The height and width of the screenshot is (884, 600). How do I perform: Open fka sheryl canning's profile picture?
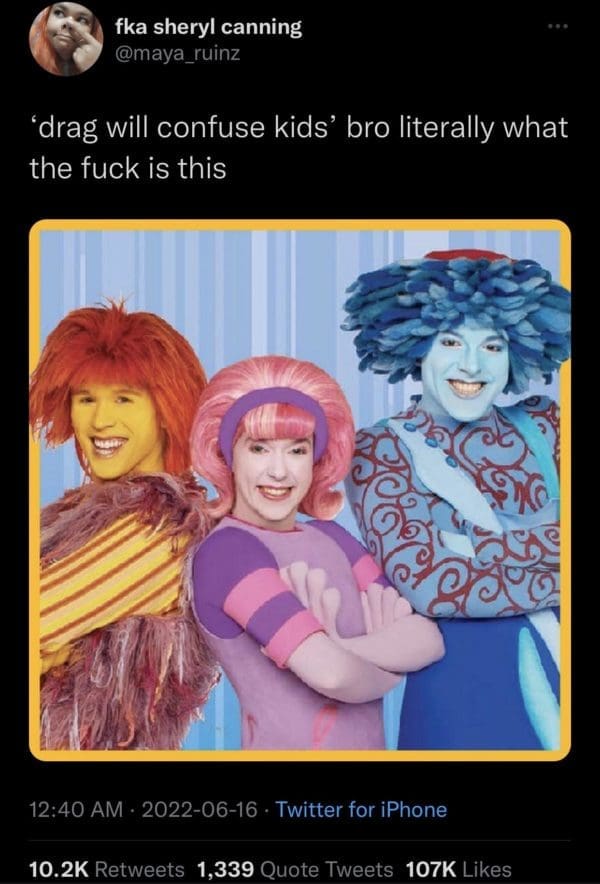66,38
